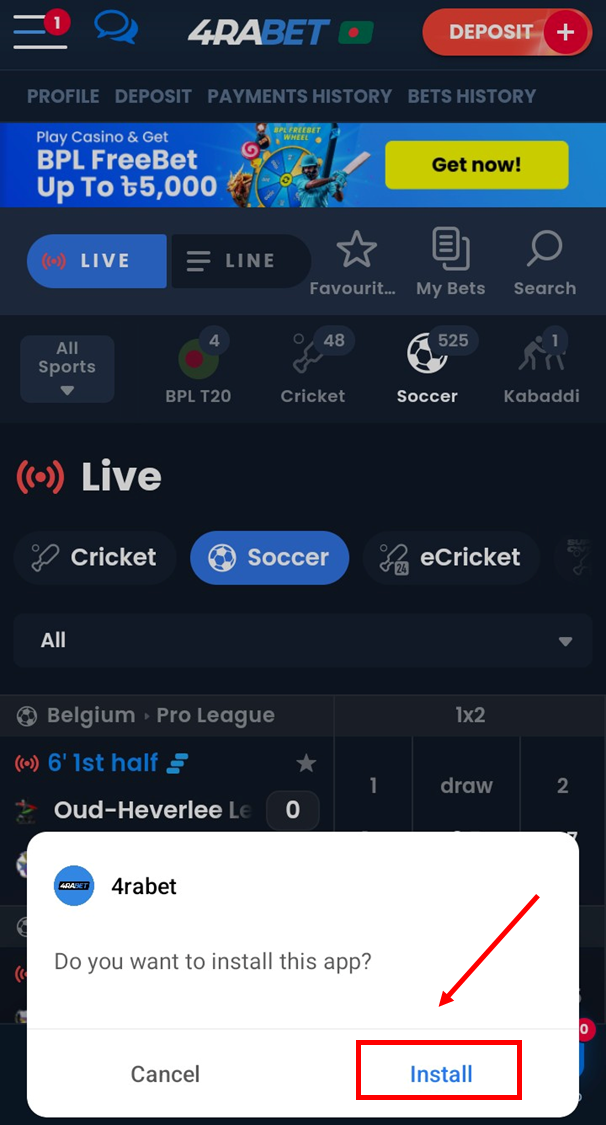Expand the All leagues dropdown
606x1125 pixels.
[x=303, y=640]
